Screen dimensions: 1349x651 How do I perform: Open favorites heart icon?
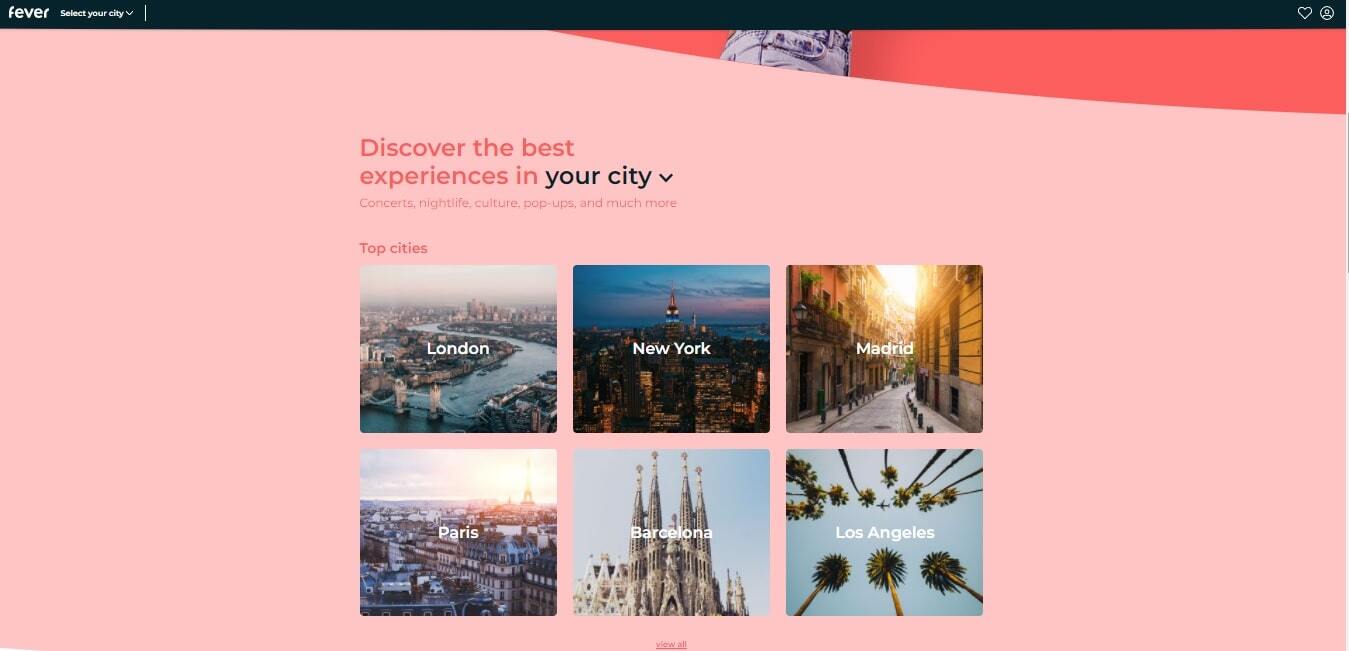point(1304,13)
